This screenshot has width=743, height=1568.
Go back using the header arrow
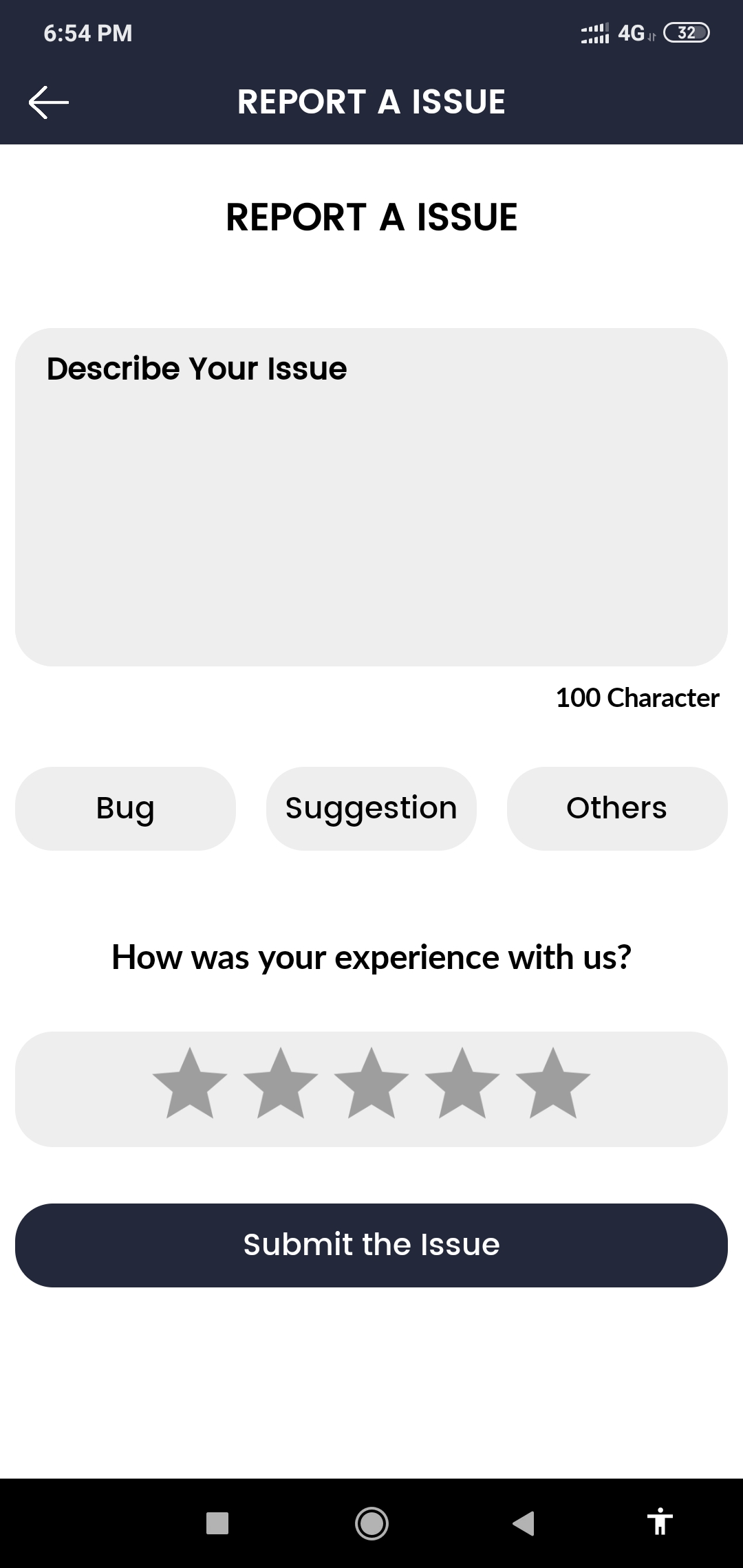pyautogui.click(x=49, y=102)
